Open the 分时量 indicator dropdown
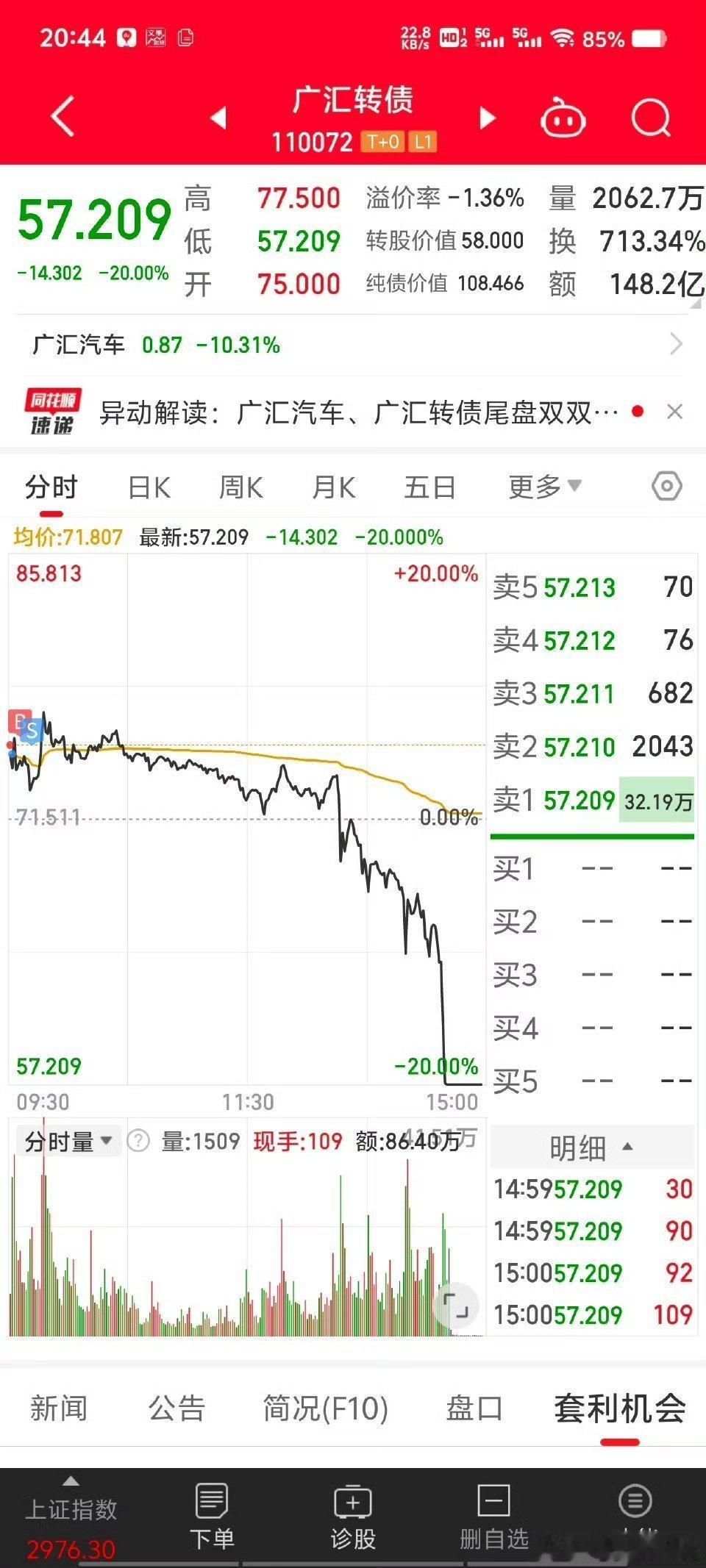 [x=68, y=1140]
